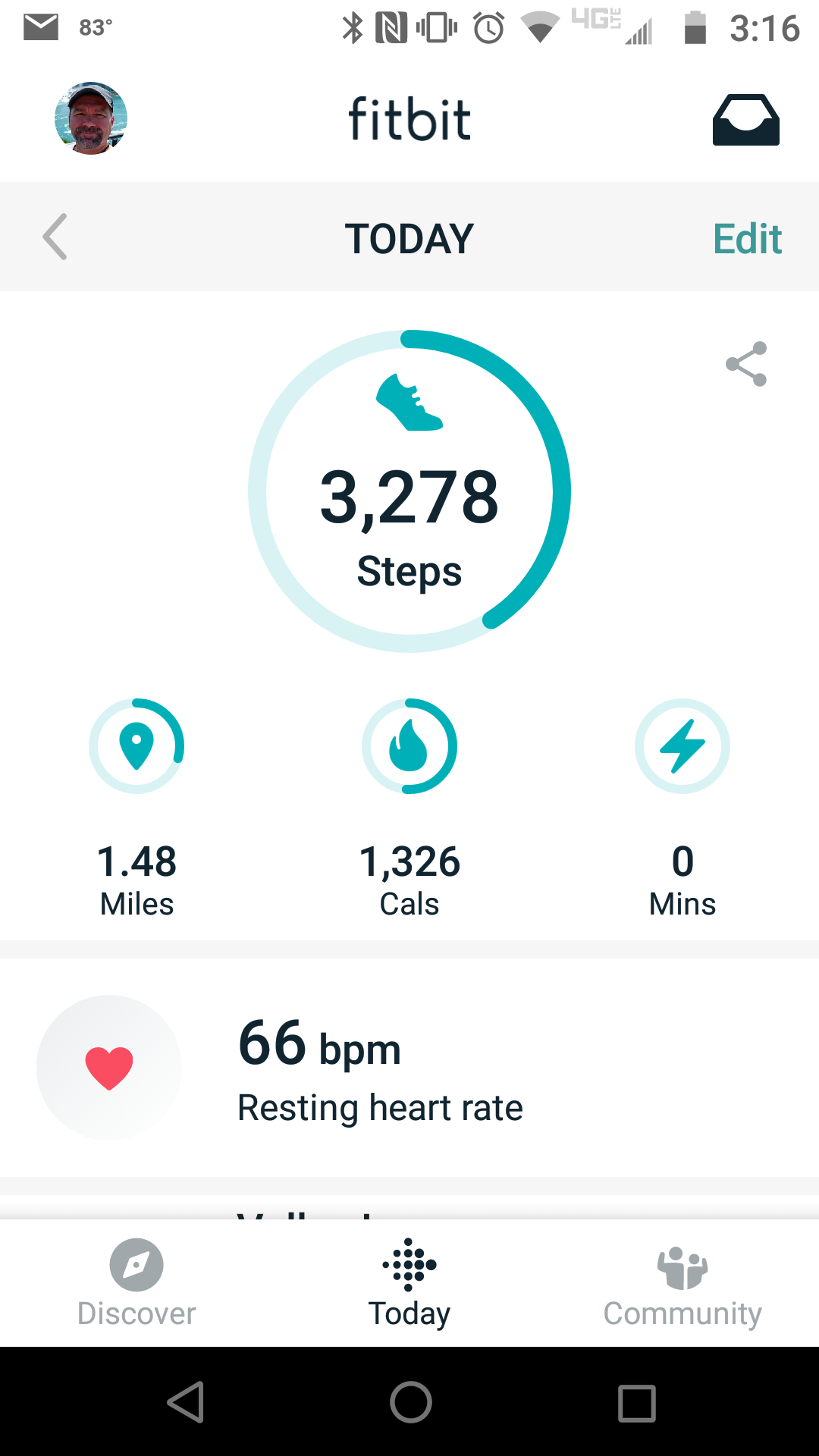Switch to the Community tab

pyautogui.click(x=682, y=1283)
